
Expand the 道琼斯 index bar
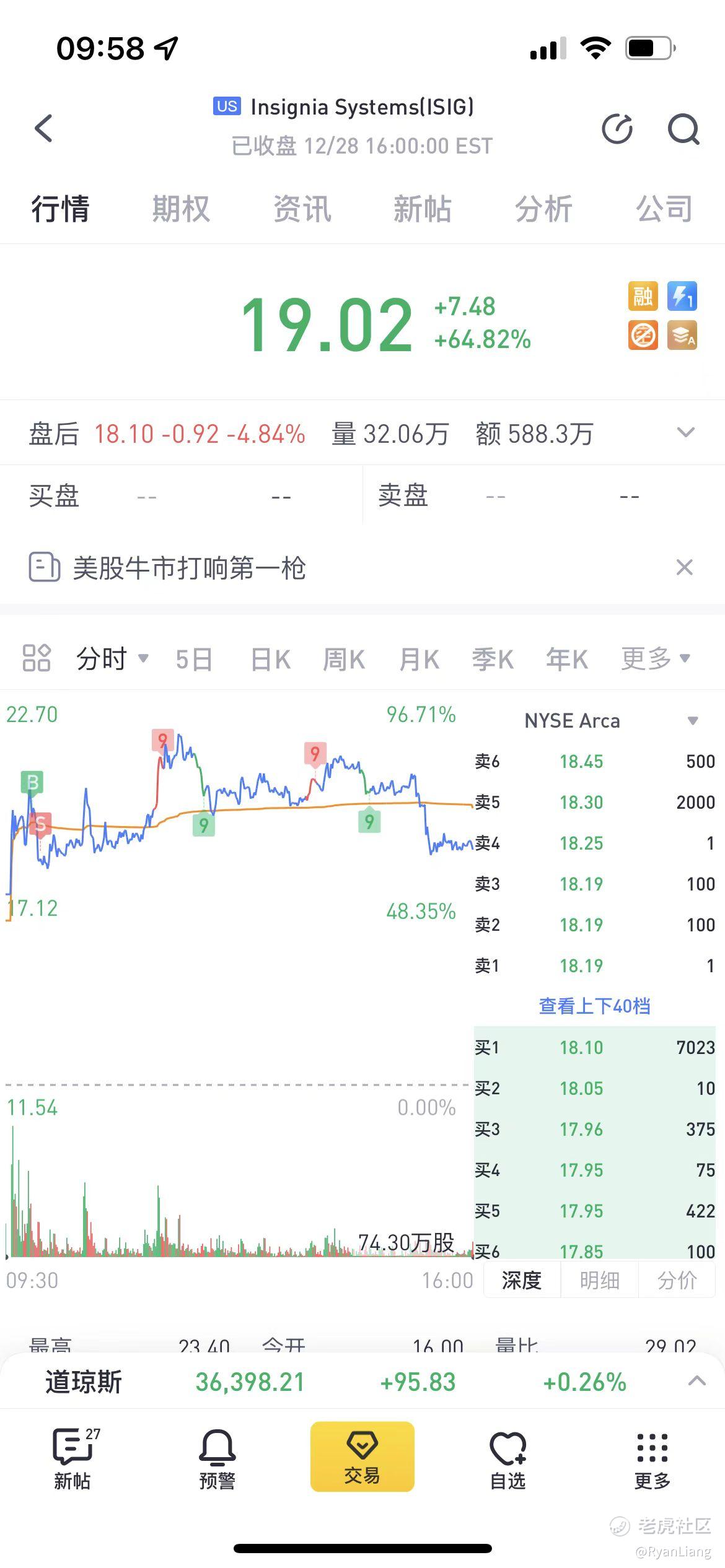point(697,1381)
